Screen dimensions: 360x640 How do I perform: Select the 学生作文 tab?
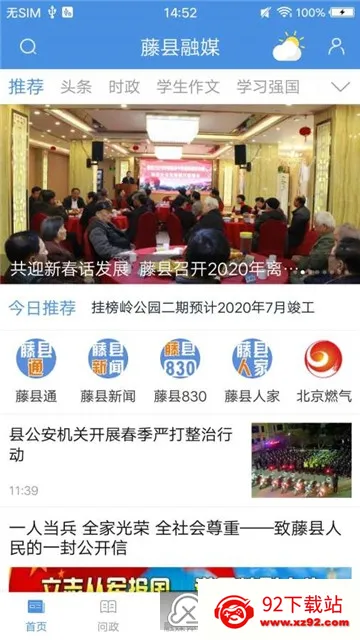coord(188,87)
